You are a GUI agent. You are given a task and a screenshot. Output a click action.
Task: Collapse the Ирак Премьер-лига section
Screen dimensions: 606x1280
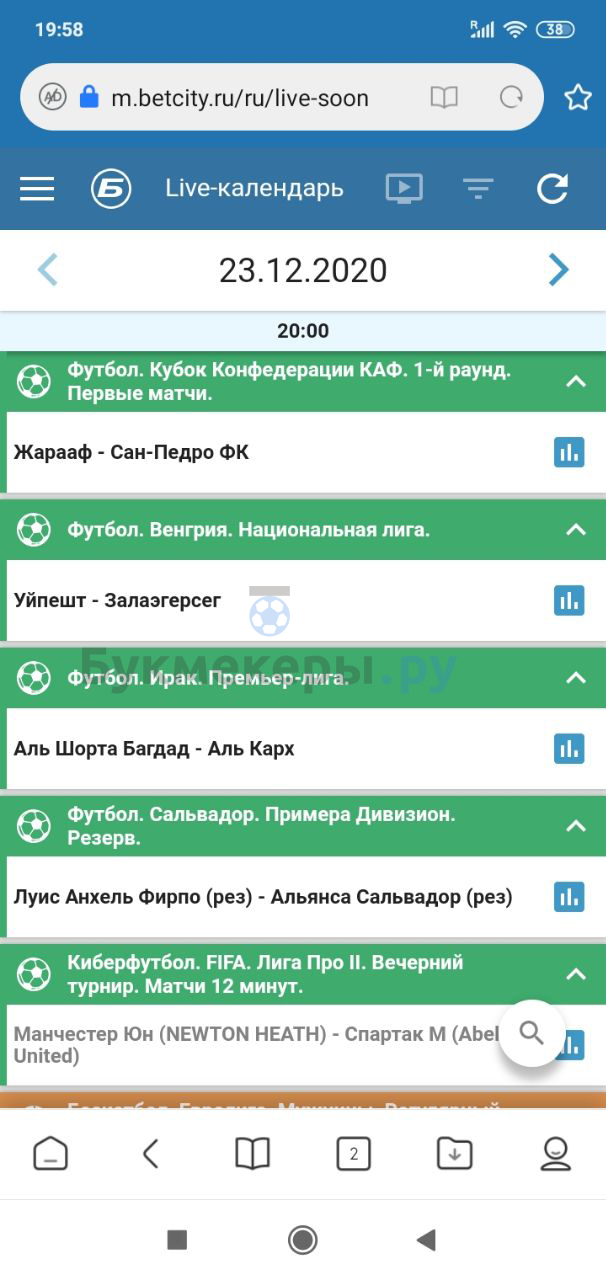tap(576, 678)
